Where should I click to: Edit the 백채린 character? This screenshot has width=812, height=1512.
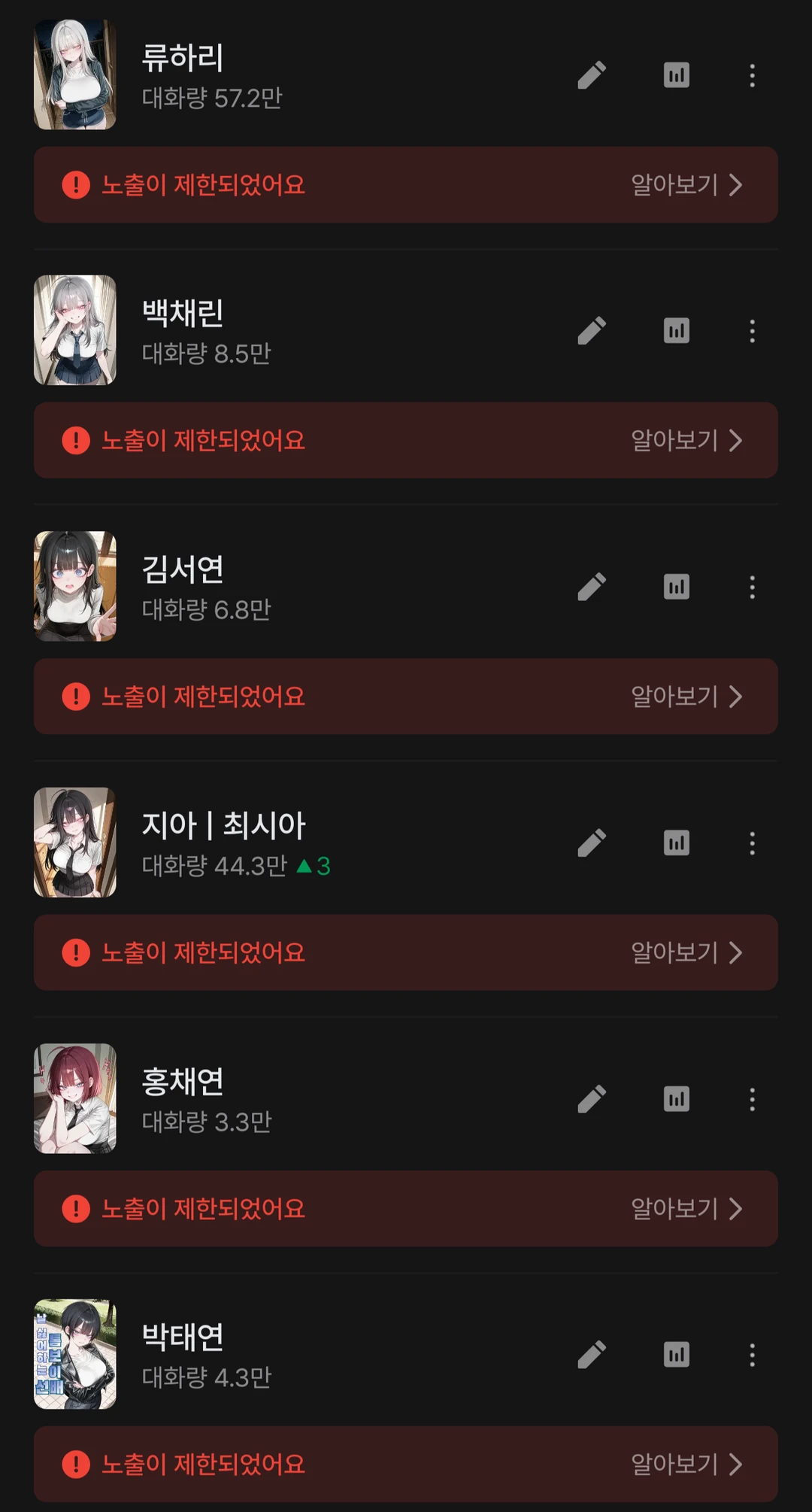click(592, 331)
